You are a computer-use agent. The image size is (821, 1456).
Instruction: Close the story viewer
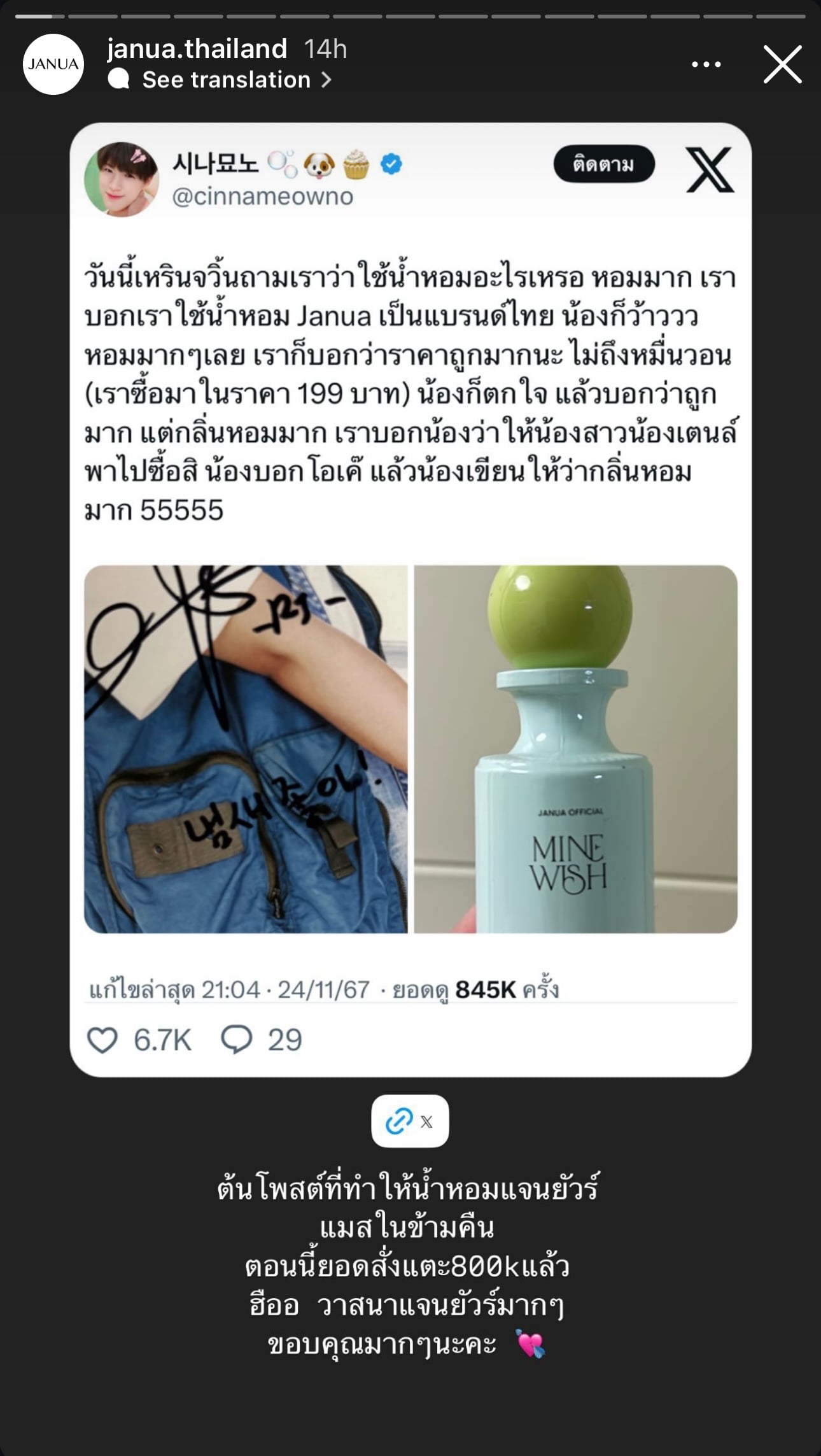pos(782,64)
